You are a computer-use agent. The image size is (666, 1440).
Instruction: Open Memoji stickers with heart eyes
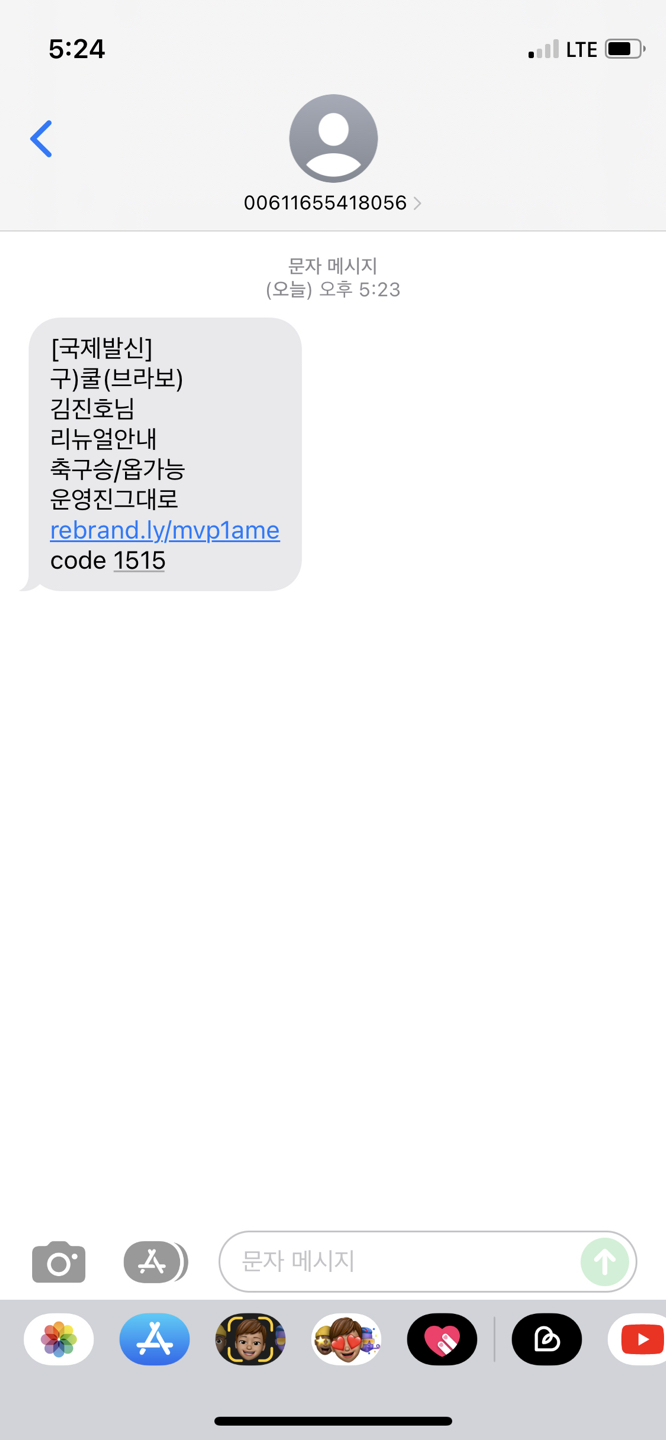click(346, 1339)
